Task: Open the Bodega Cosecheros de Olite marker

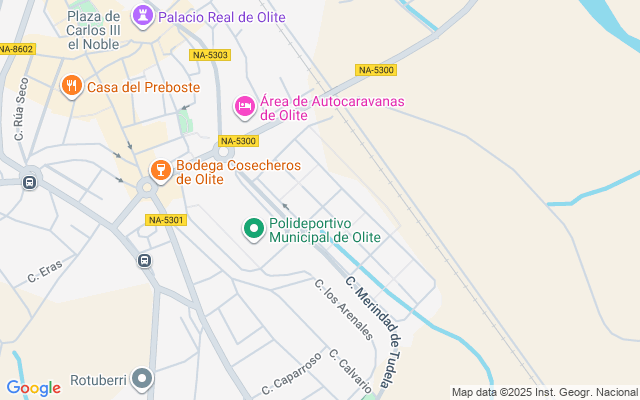Action: click(160, 171)
